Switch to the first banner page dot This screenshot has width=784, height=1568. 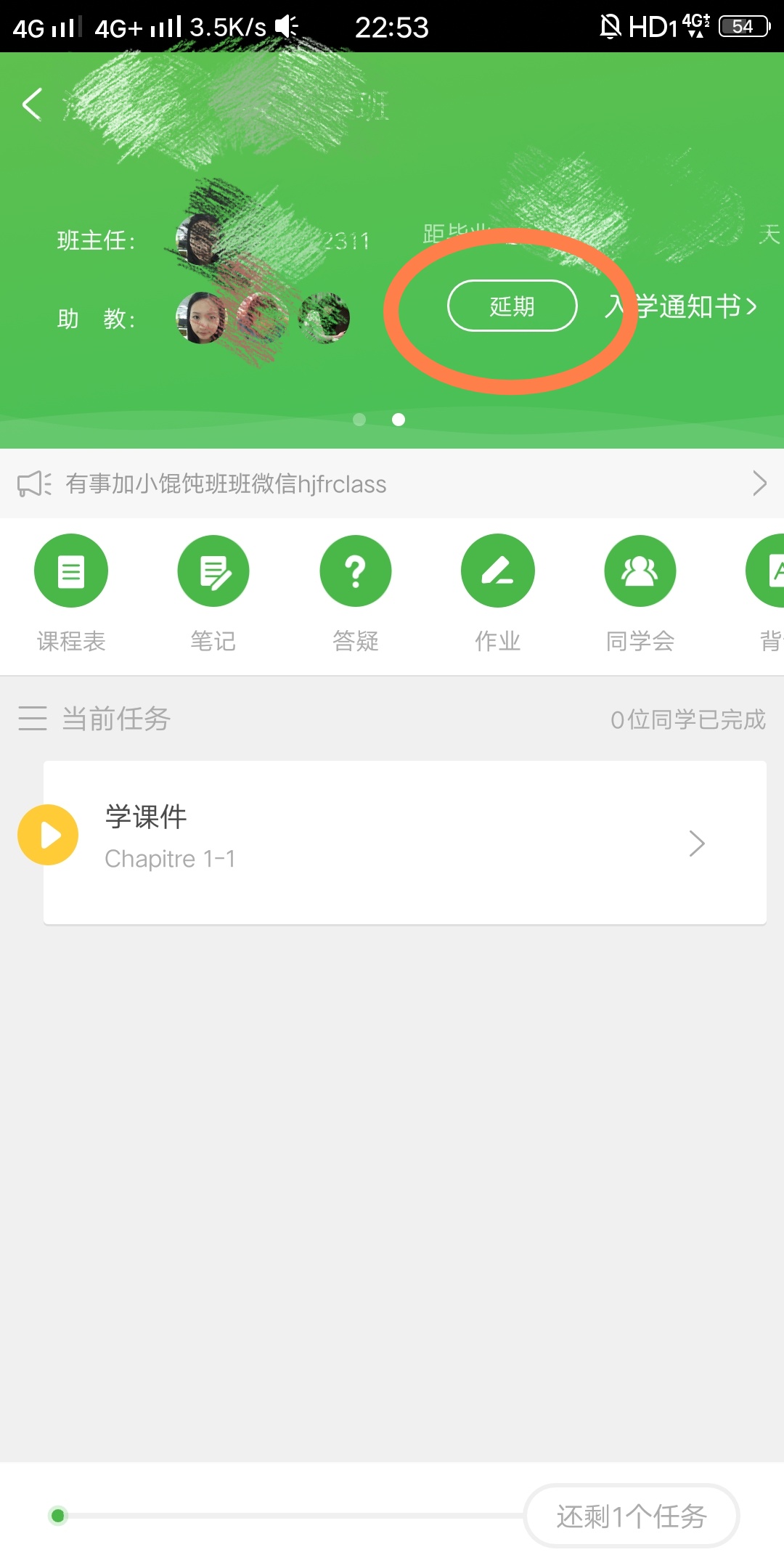coord(359,420)
